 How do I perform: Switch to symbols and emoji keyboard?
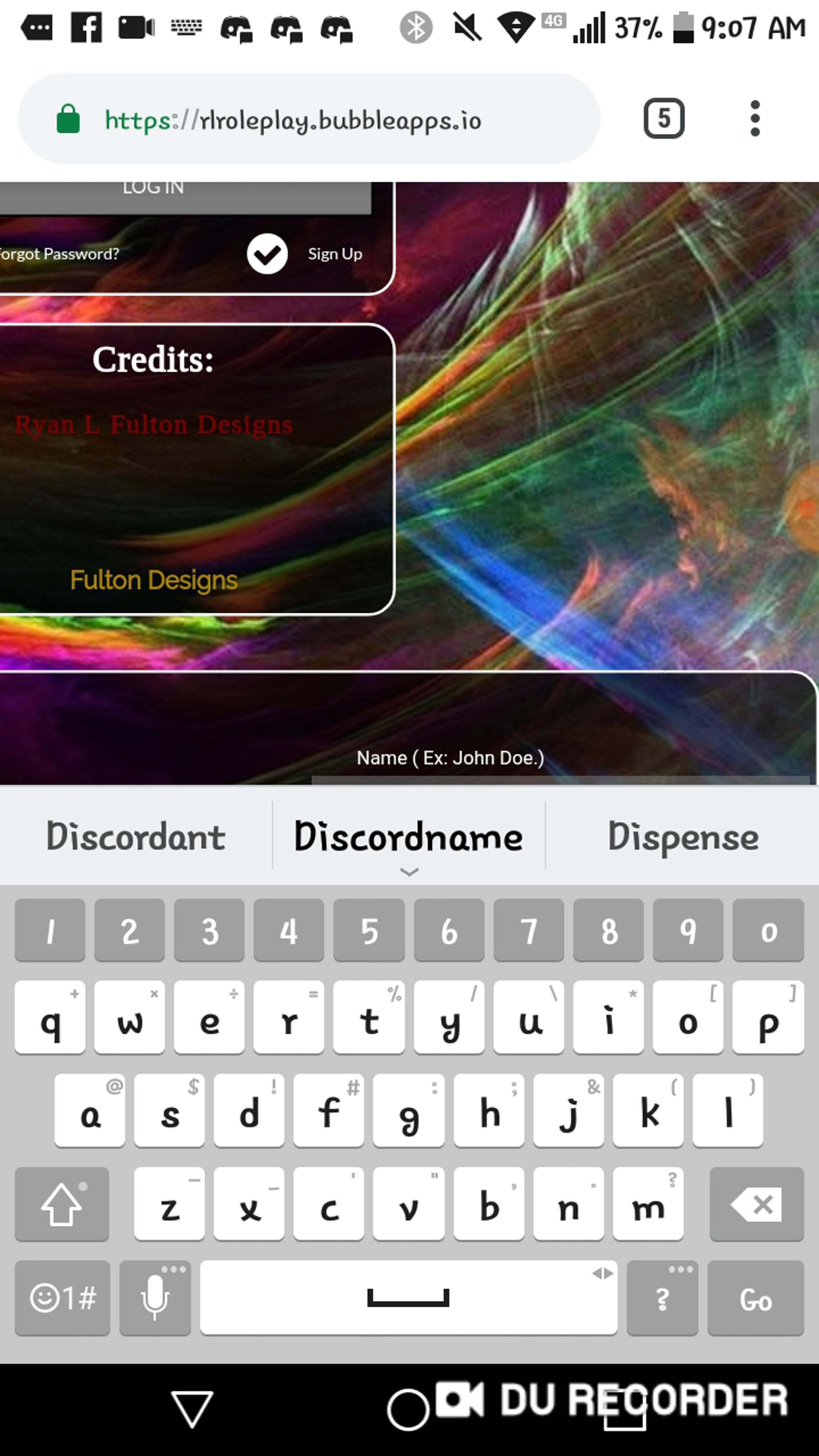pyautogui.click(x=62, y=1298)
